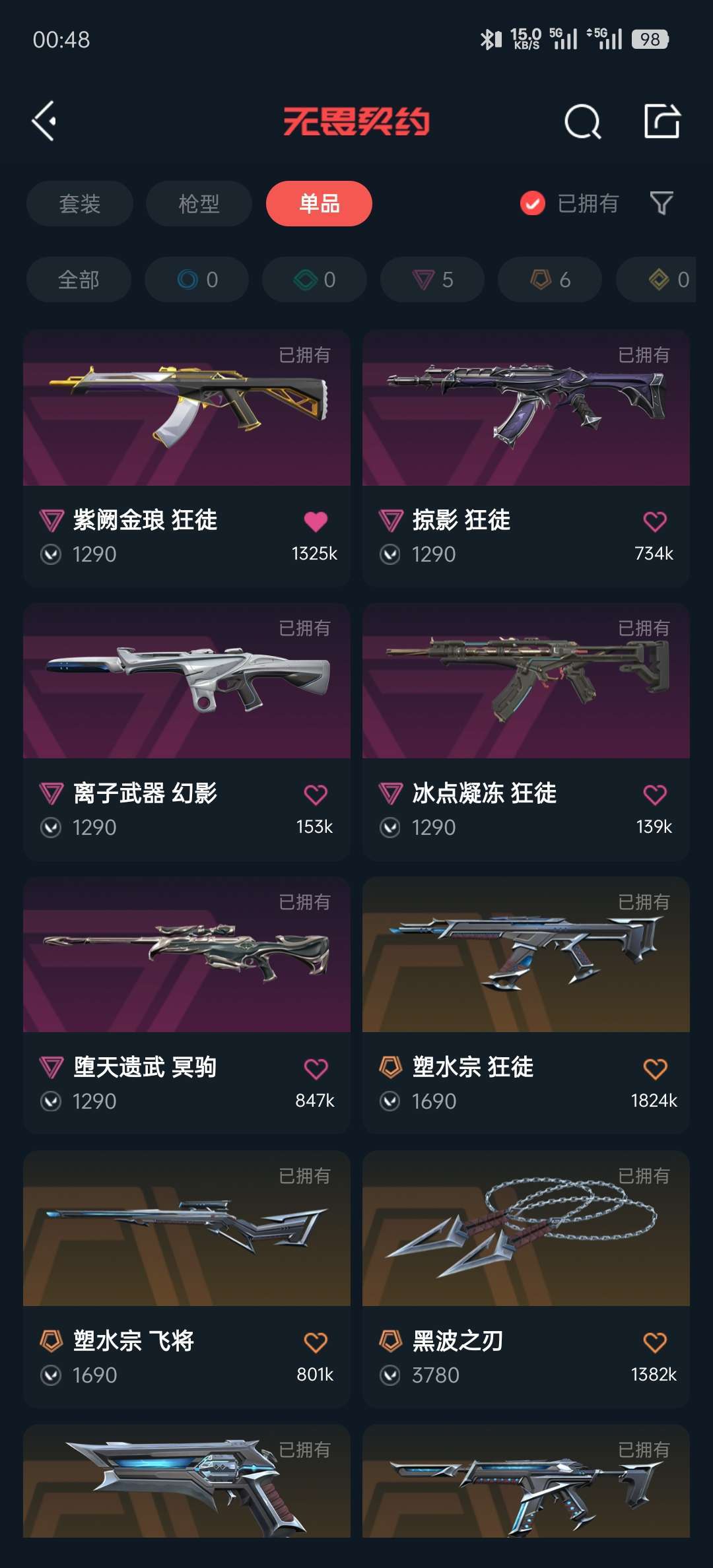Viewport: 713px width, 1568px height.
Task: Open the funnel filter icon
Action: [x=661, y=203]
